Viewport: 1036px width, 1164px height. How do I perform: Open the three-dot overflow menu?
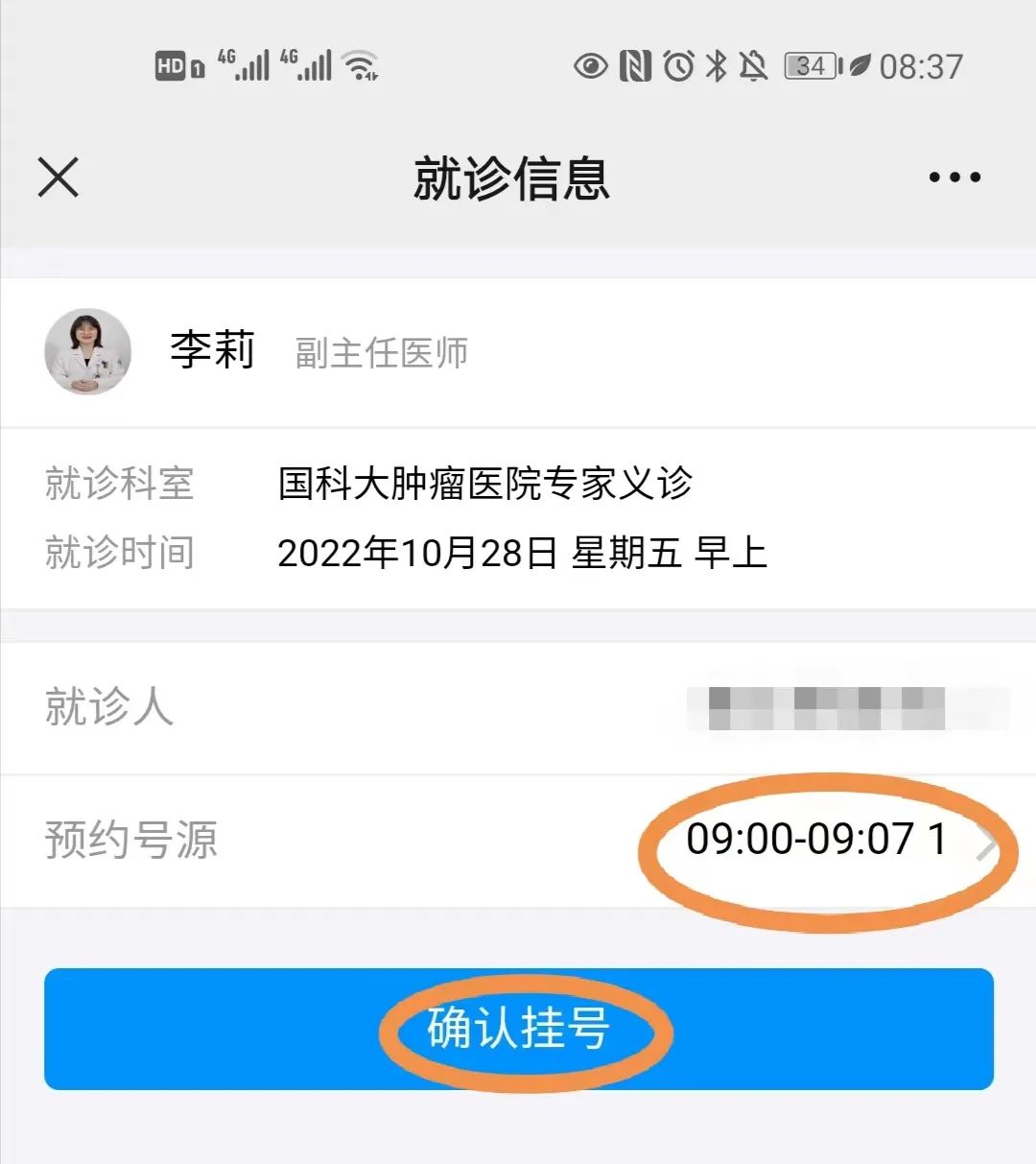pos(954,178)
